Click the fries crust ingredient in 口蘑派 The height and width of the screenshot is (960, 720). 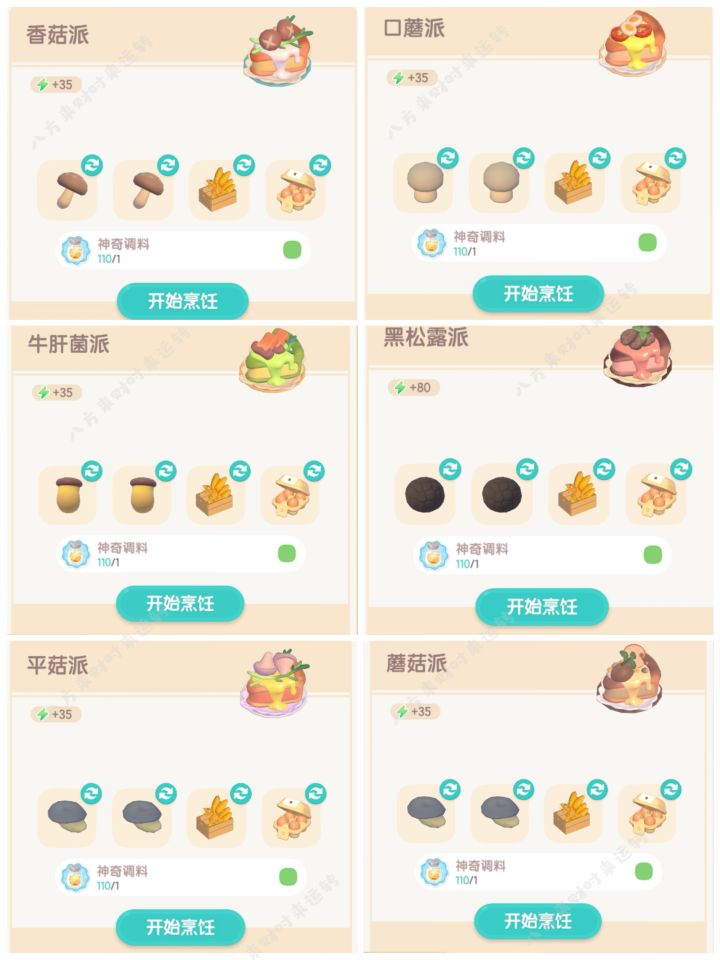click(x=575, y=188)
